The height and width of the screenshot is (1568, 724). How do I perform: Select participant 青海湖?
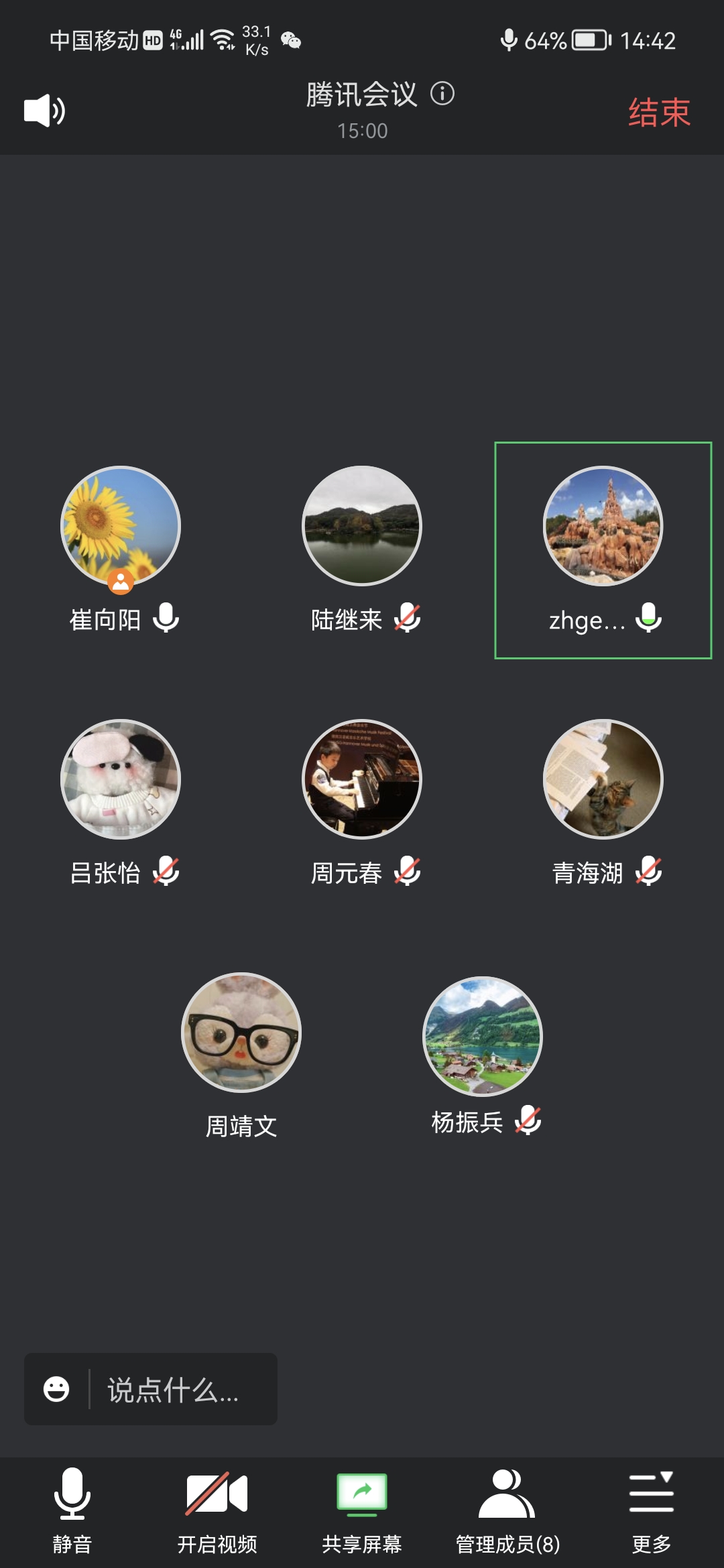tap(603, 779)
